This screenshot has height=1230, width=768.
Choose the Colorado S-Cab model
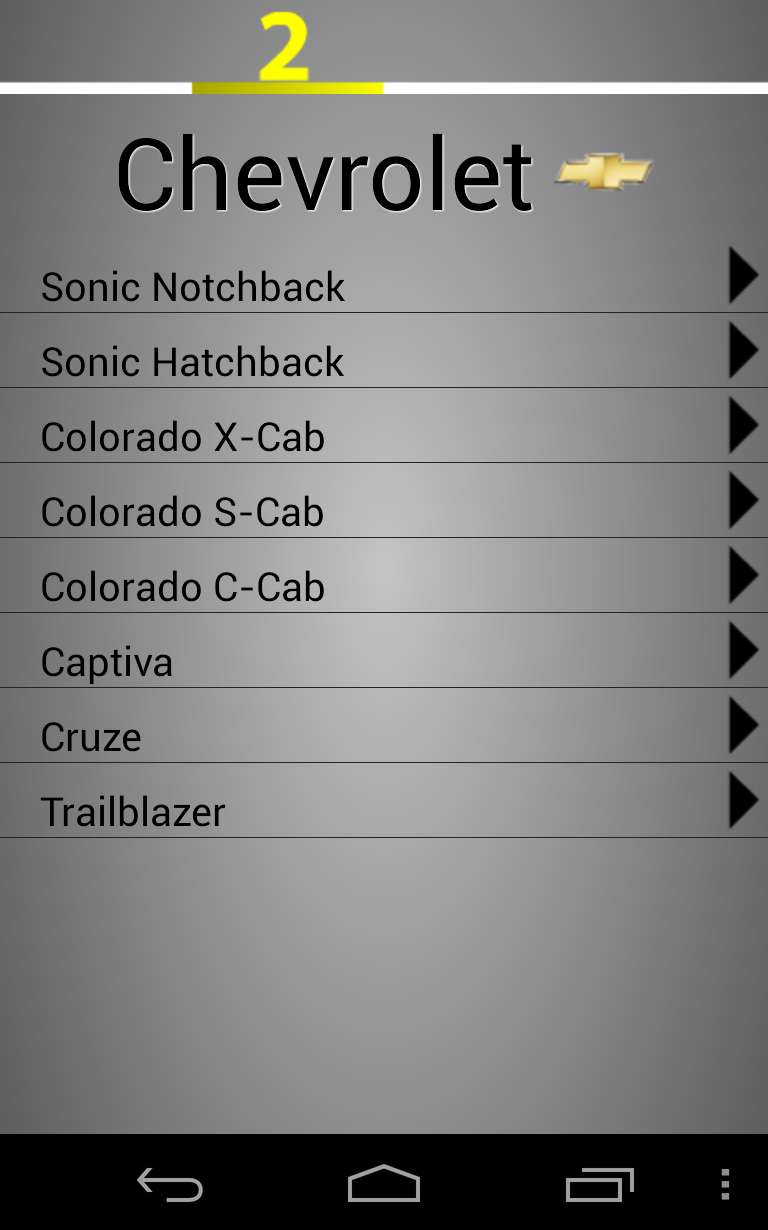tap(384, 500)
